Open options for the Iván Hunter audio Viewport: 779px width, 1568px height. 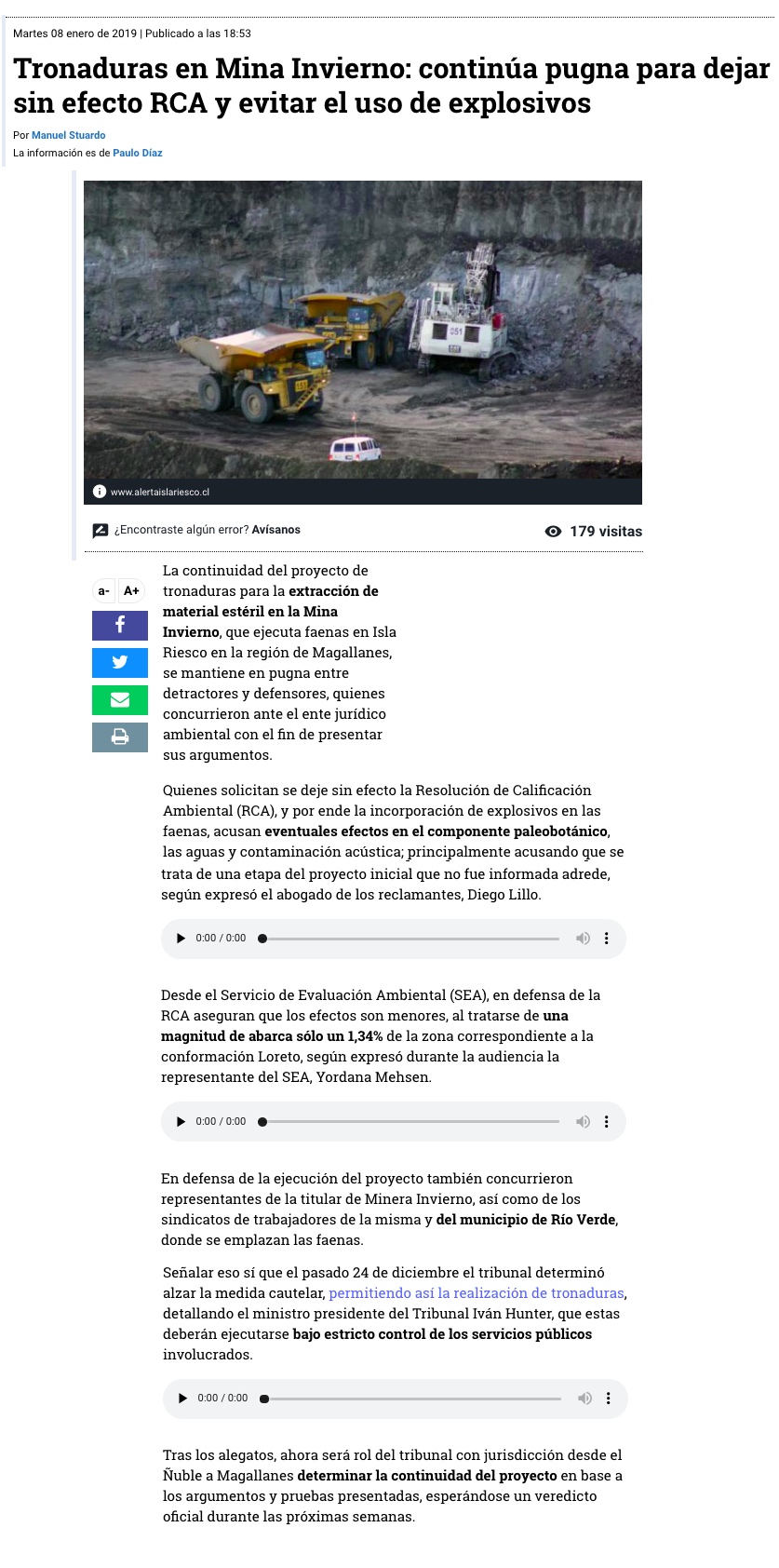(609, 1399)
